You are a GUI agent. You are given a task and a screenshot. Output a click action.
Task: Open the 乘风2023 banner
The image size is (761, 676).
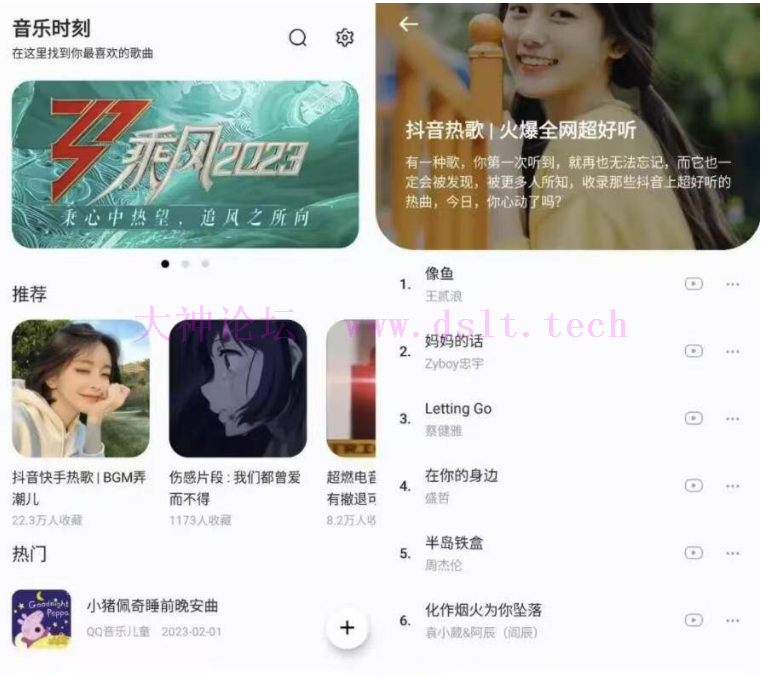pyautogui.click(x=185, y=164)
